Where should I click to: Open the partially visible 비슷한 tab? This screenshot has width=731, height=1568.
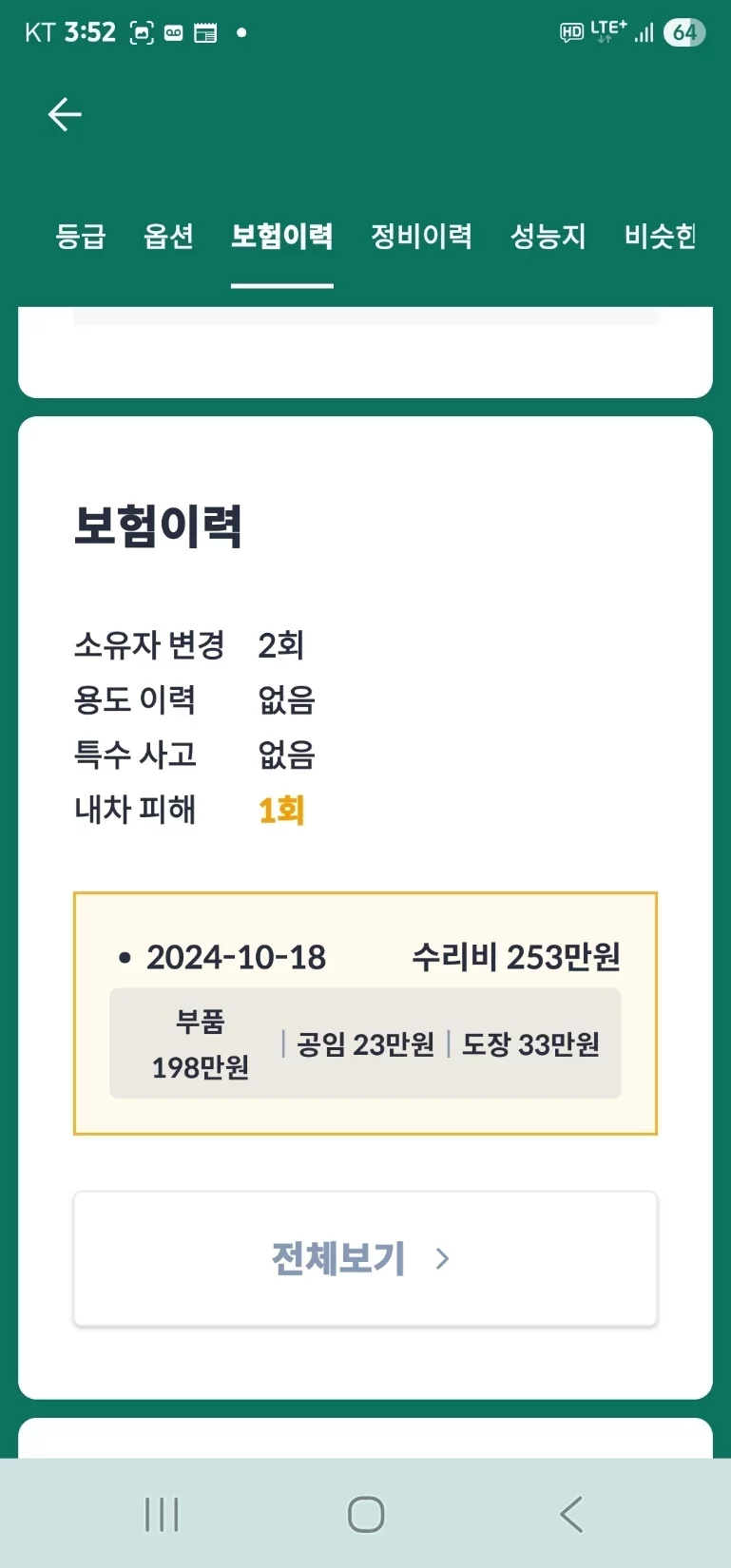pos(660,236)
